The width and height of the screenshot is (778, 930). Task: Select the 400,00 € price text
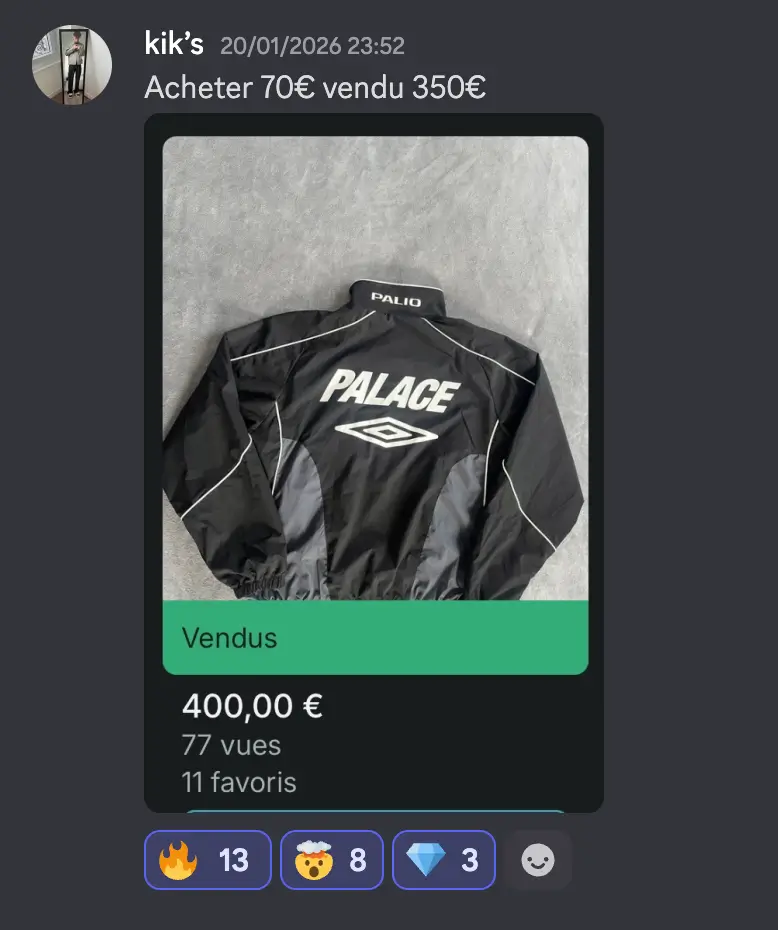pyautogui.click(x=252, y=706)
